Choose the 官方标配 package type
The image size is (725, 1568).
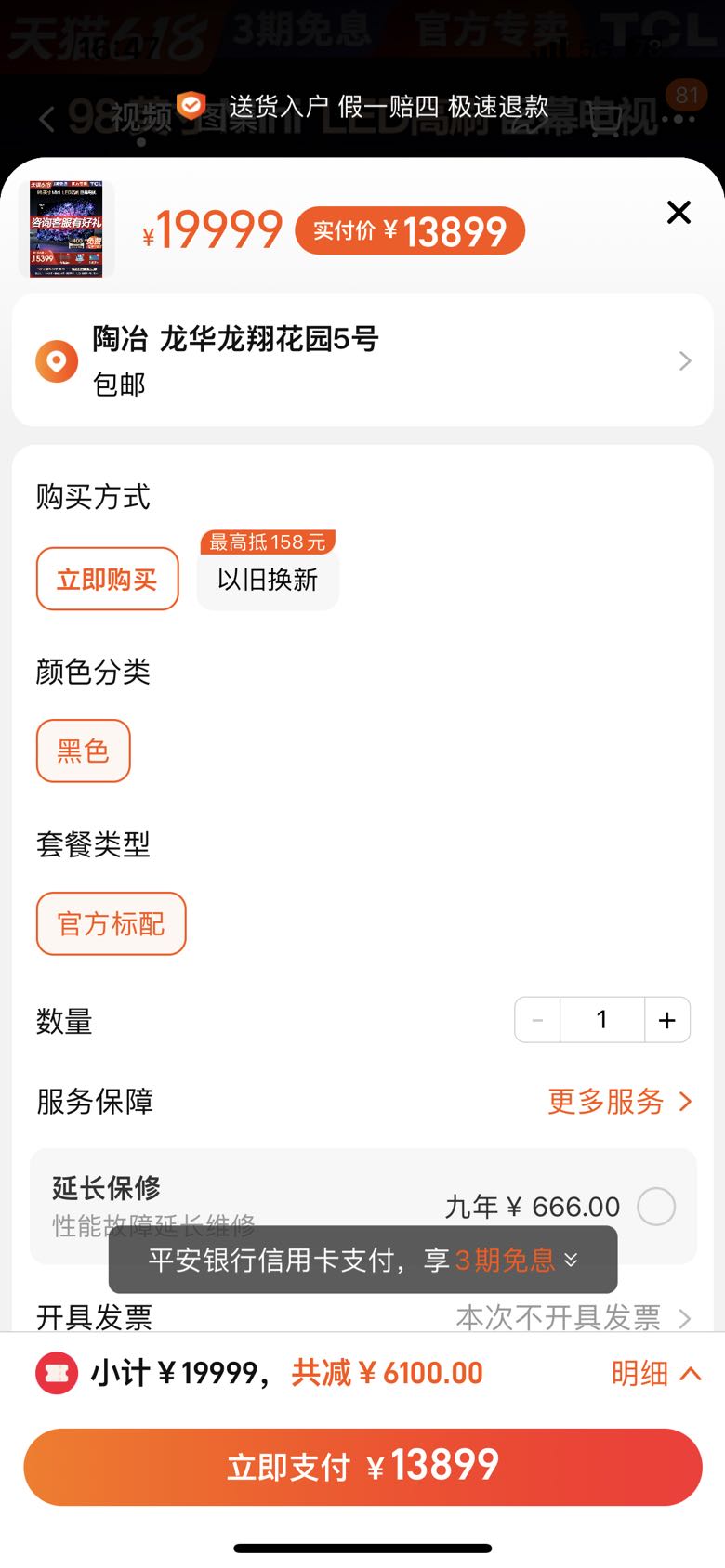[x=111, y=923]
